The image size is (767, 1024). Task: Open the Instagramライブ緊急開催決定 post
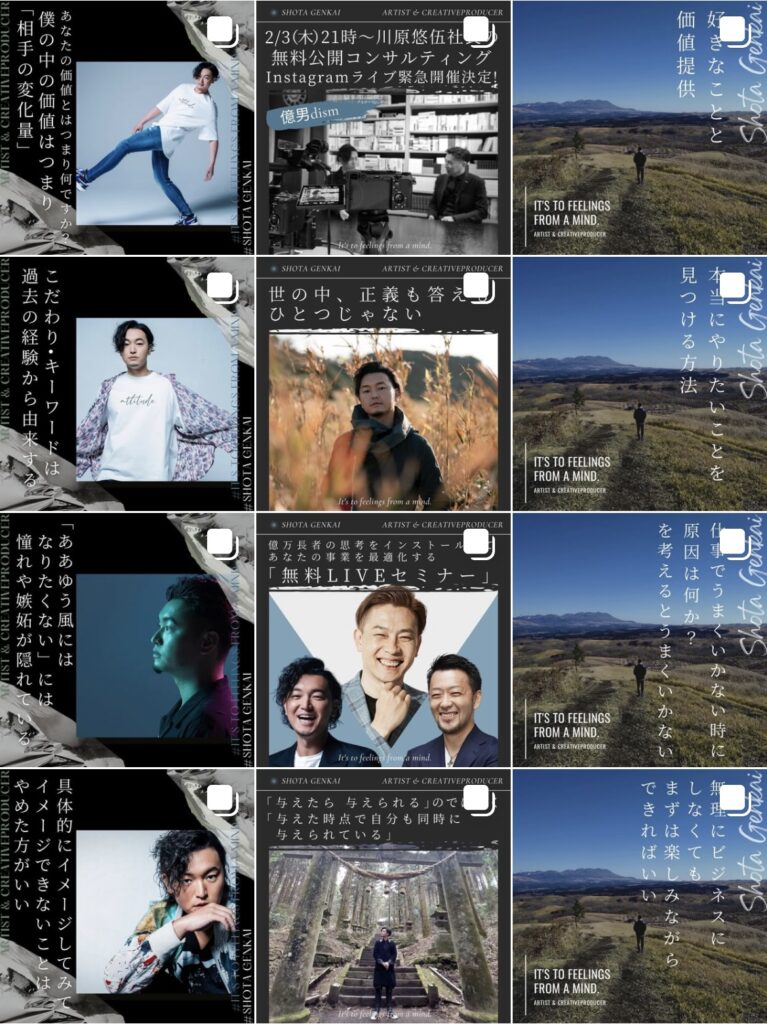coord(383,128)
